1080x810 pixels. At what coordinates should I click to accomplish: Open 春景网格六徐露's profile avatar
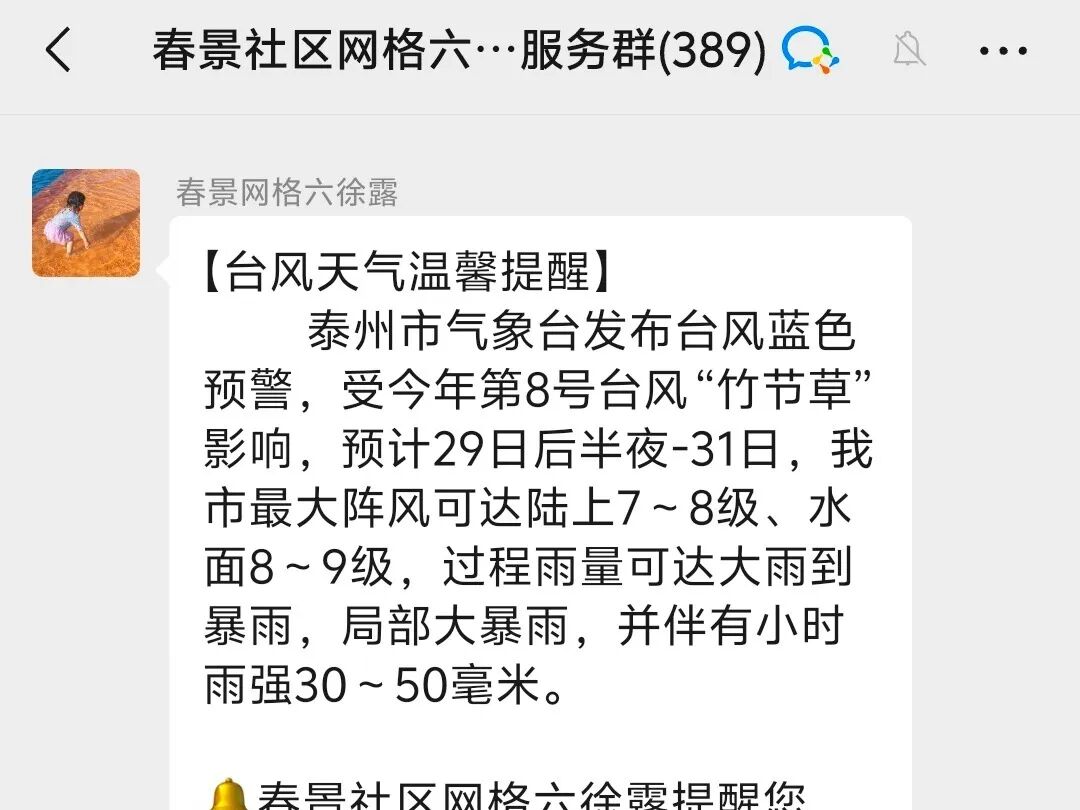(86, 223)
